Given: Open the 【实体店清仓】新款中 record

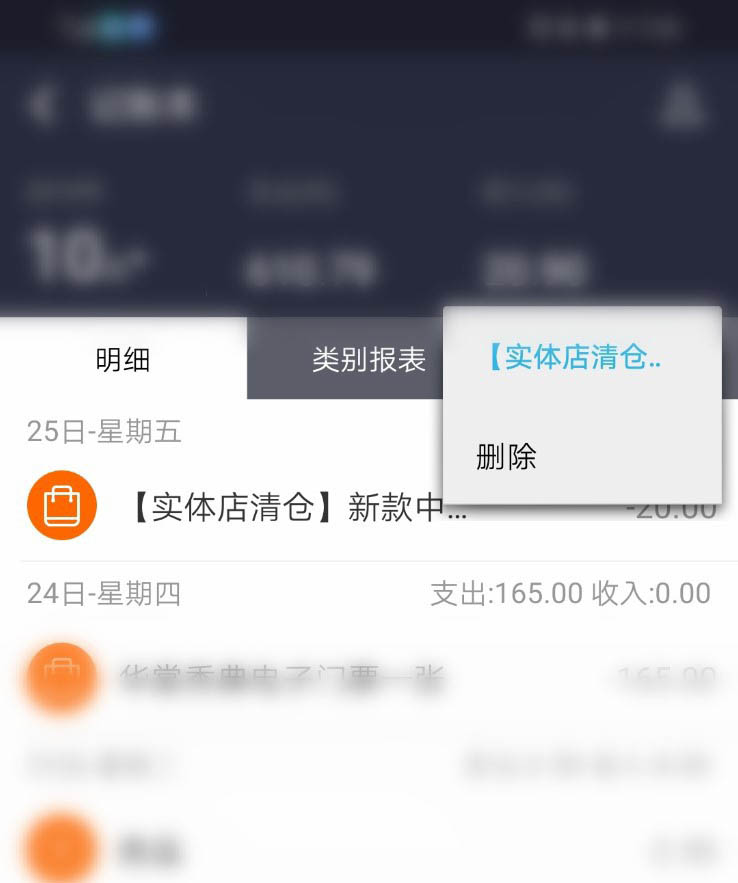Looking at the screenshot, I should point(298,508).
